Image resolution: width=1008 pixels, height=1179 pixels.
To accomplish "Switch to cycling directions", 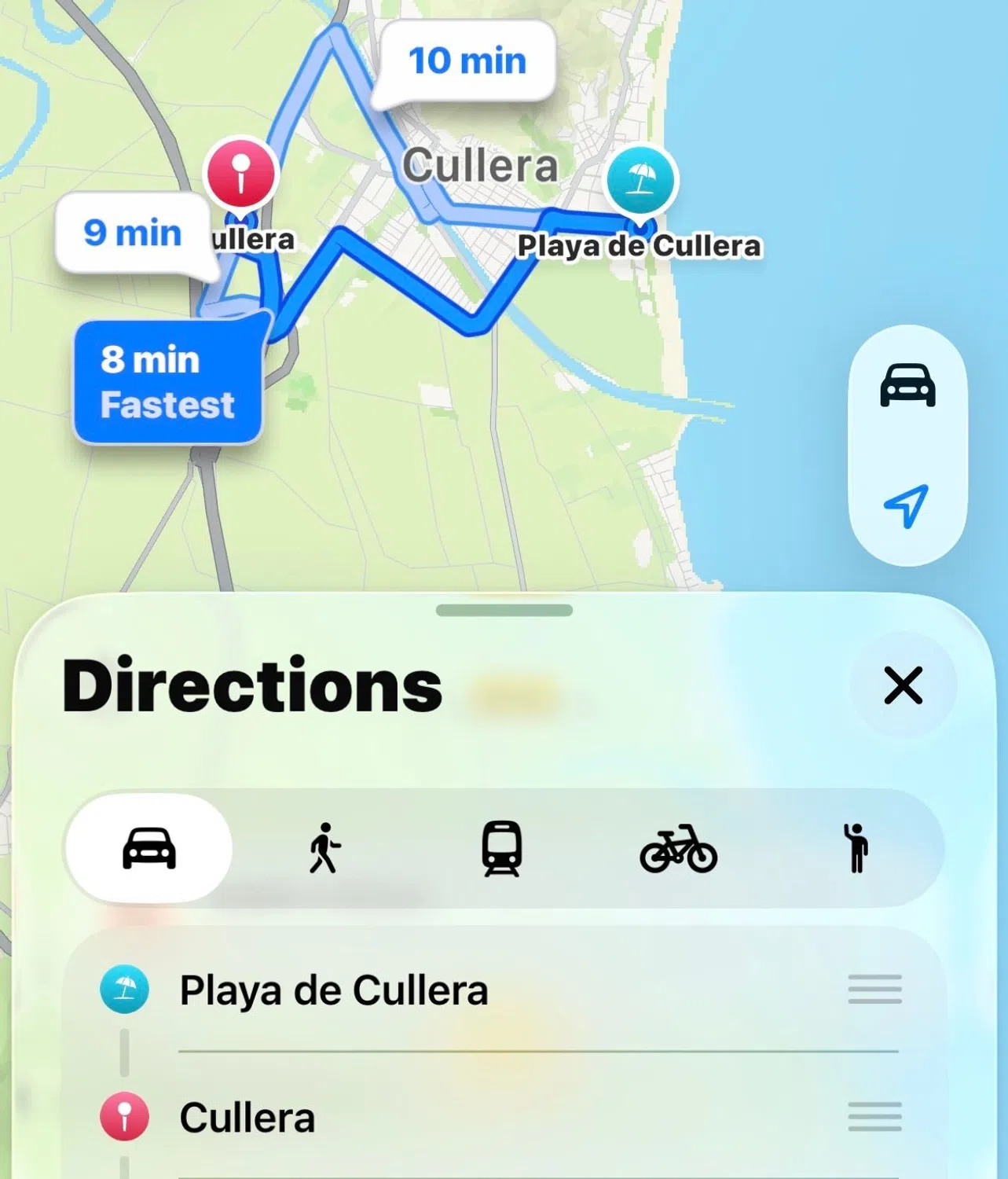I will coord(678,849).
